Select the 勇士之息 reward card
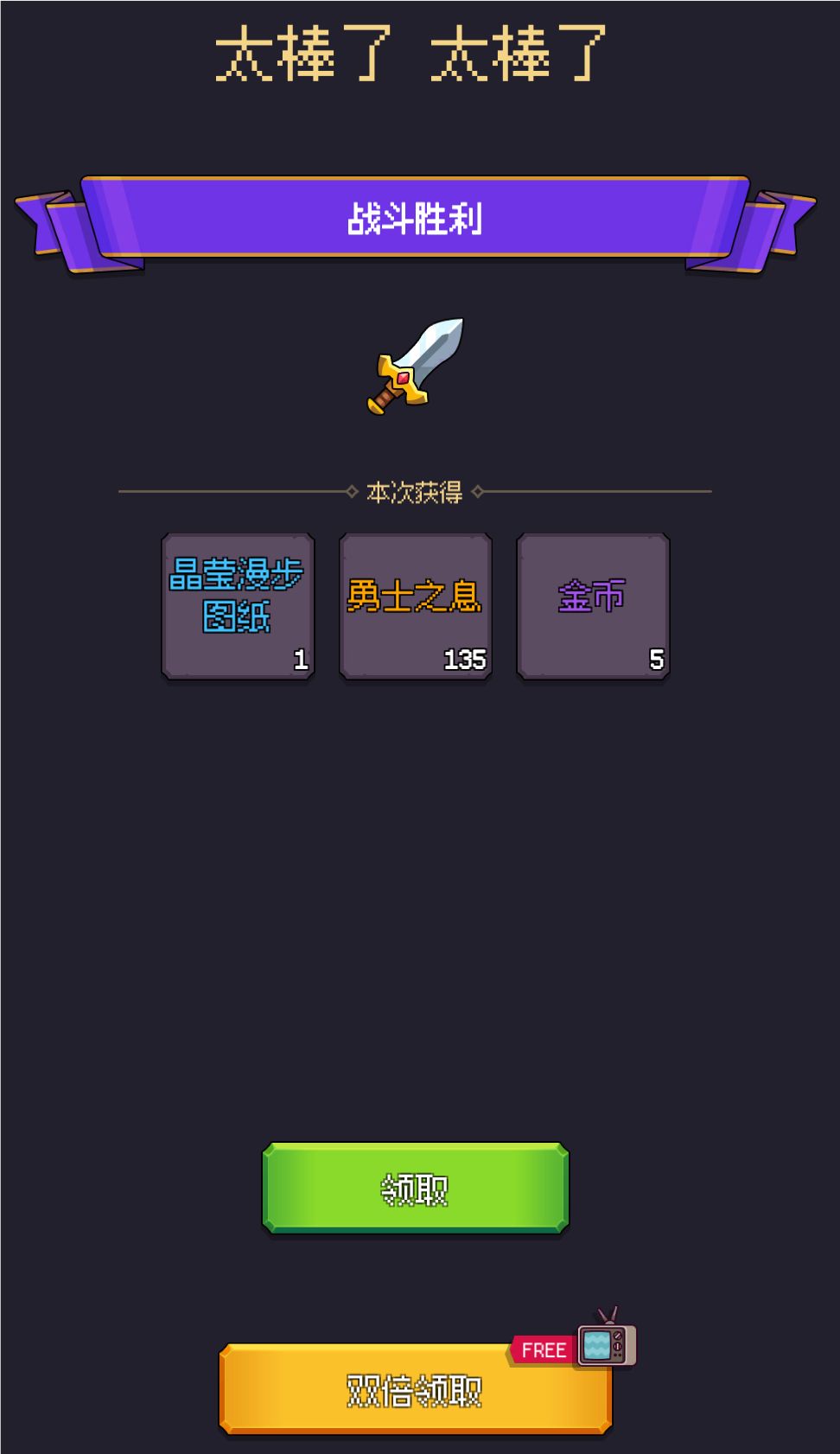Viewport: 840px width, 1454px height. click(x=415, y=605)
